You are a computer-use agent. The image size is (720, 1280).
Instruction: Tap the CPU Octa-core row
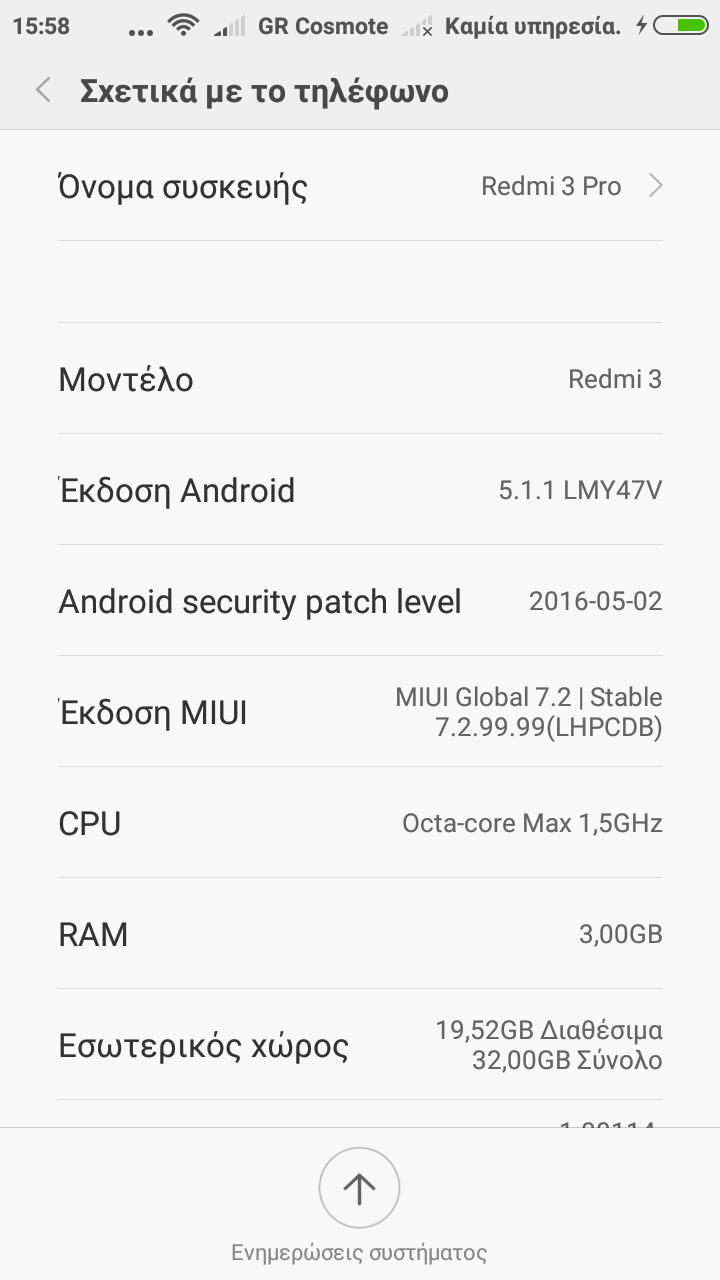[360, 823]
